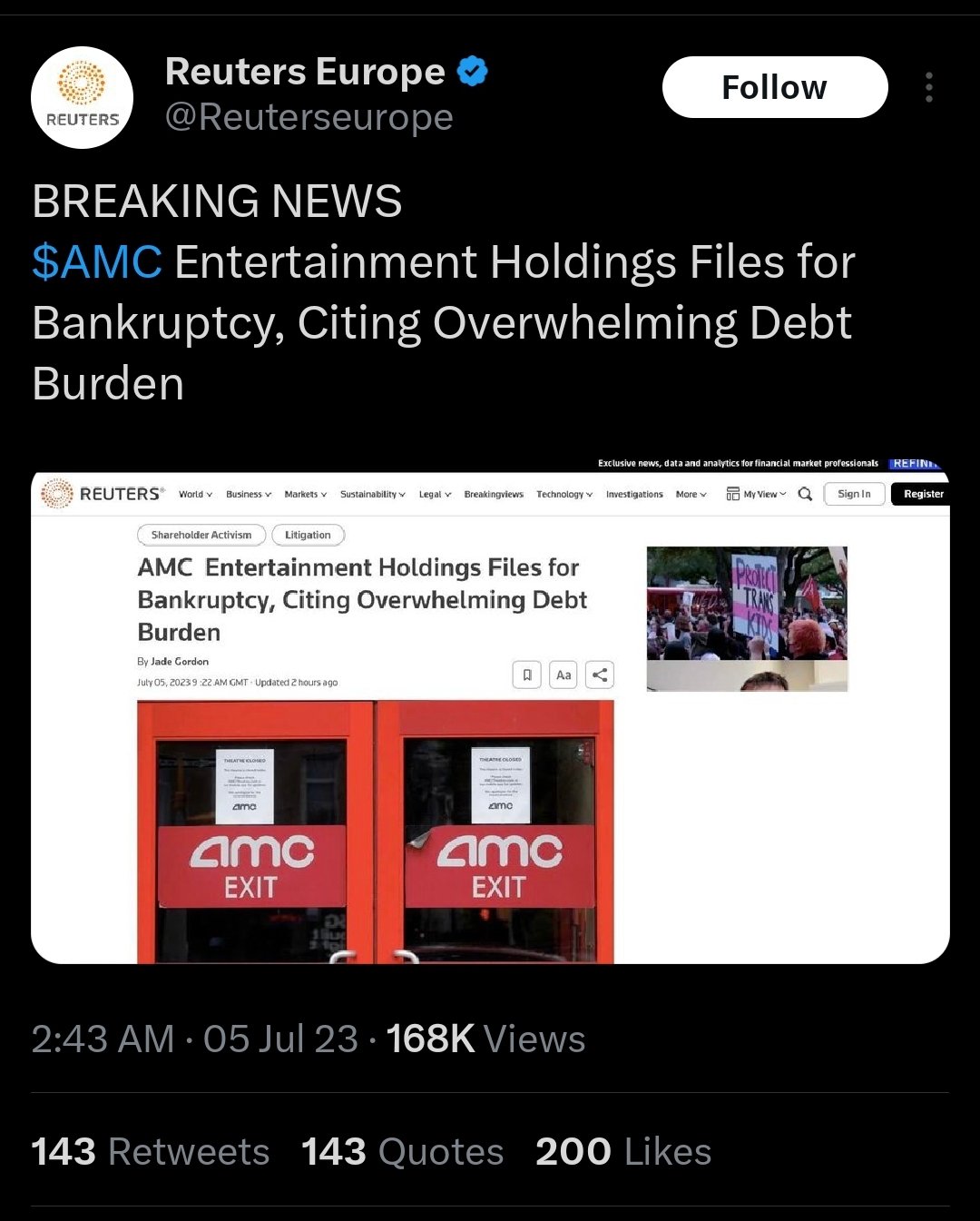The image size is (980, 1221).
Task: Open the tweet's overflow menu
Action: (x=928, y=87)
